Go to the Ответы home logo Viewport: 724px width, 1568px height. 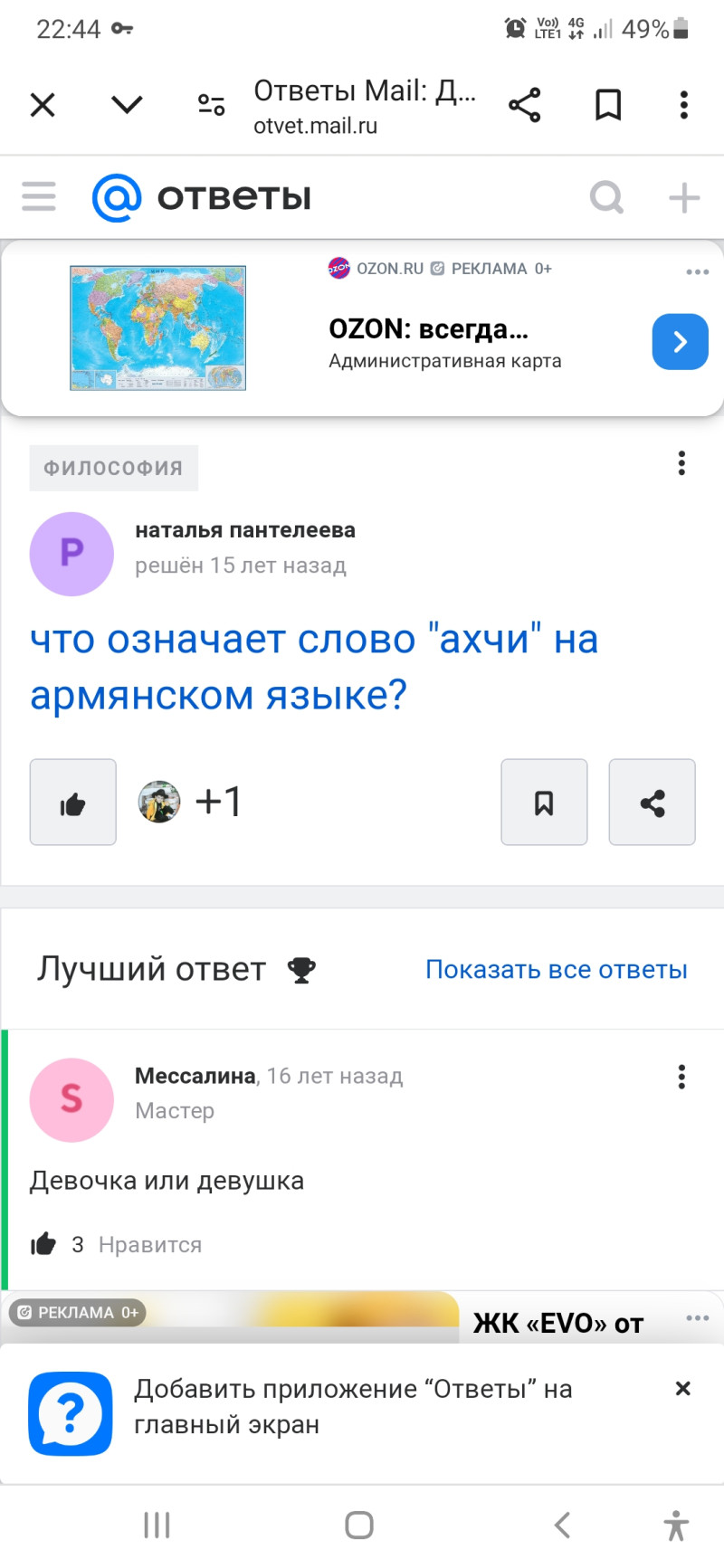click(x=203, y=197)
